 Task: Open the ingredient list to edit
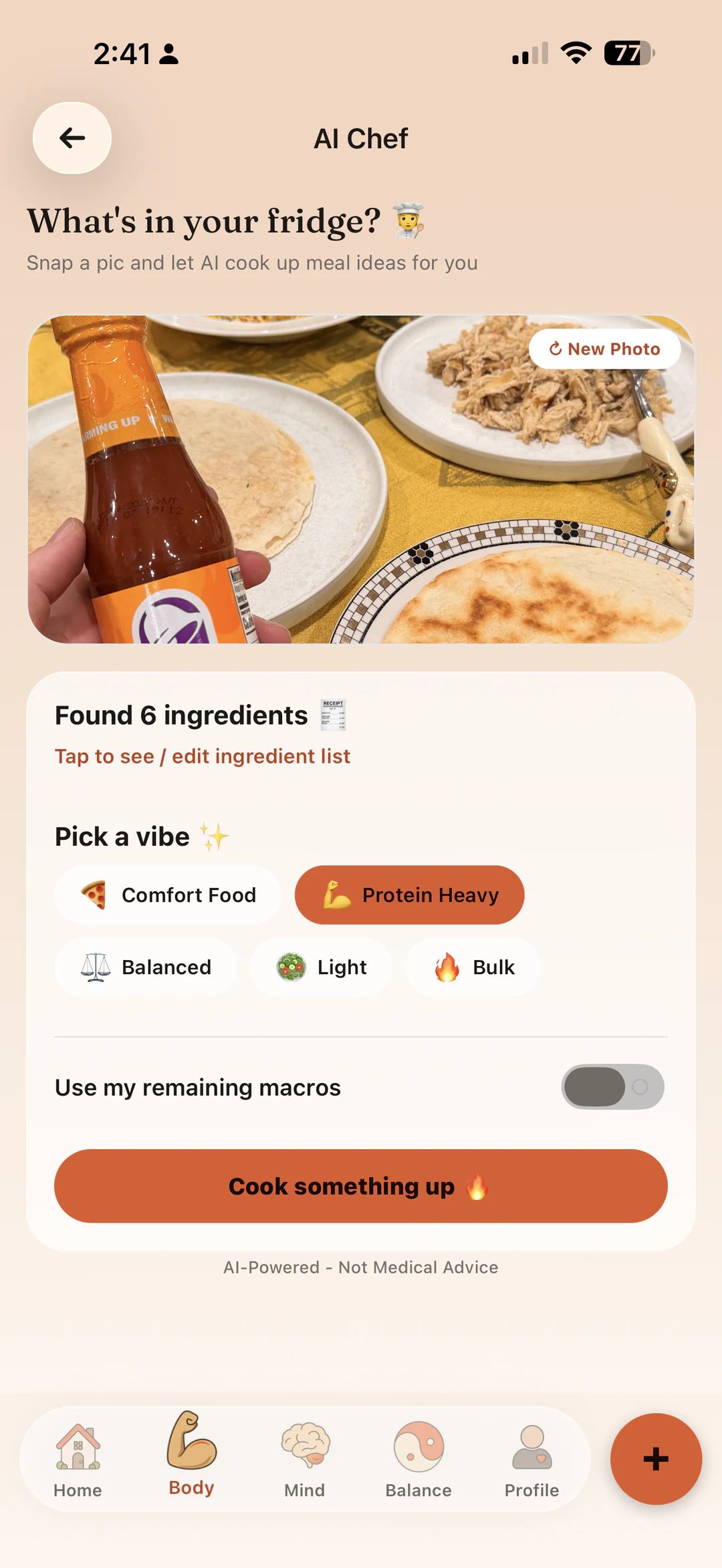pos(203,756)
